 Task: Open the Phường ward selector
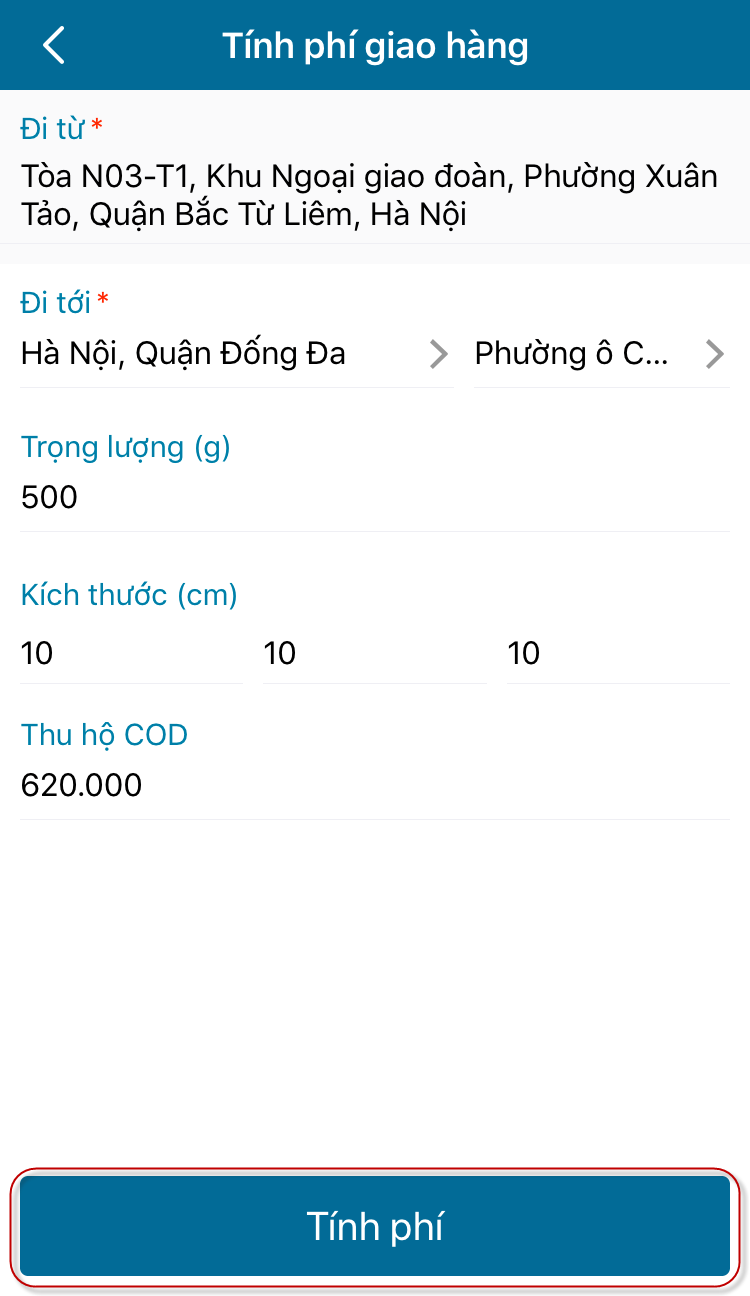[x=600, y=354]
